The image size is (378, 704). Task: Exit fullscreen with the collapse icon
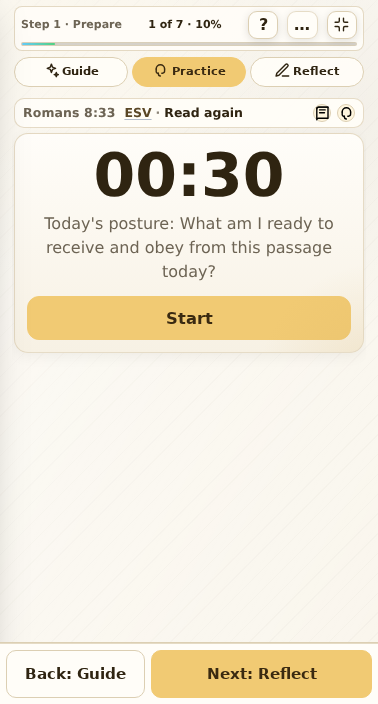tap(342, 25)
